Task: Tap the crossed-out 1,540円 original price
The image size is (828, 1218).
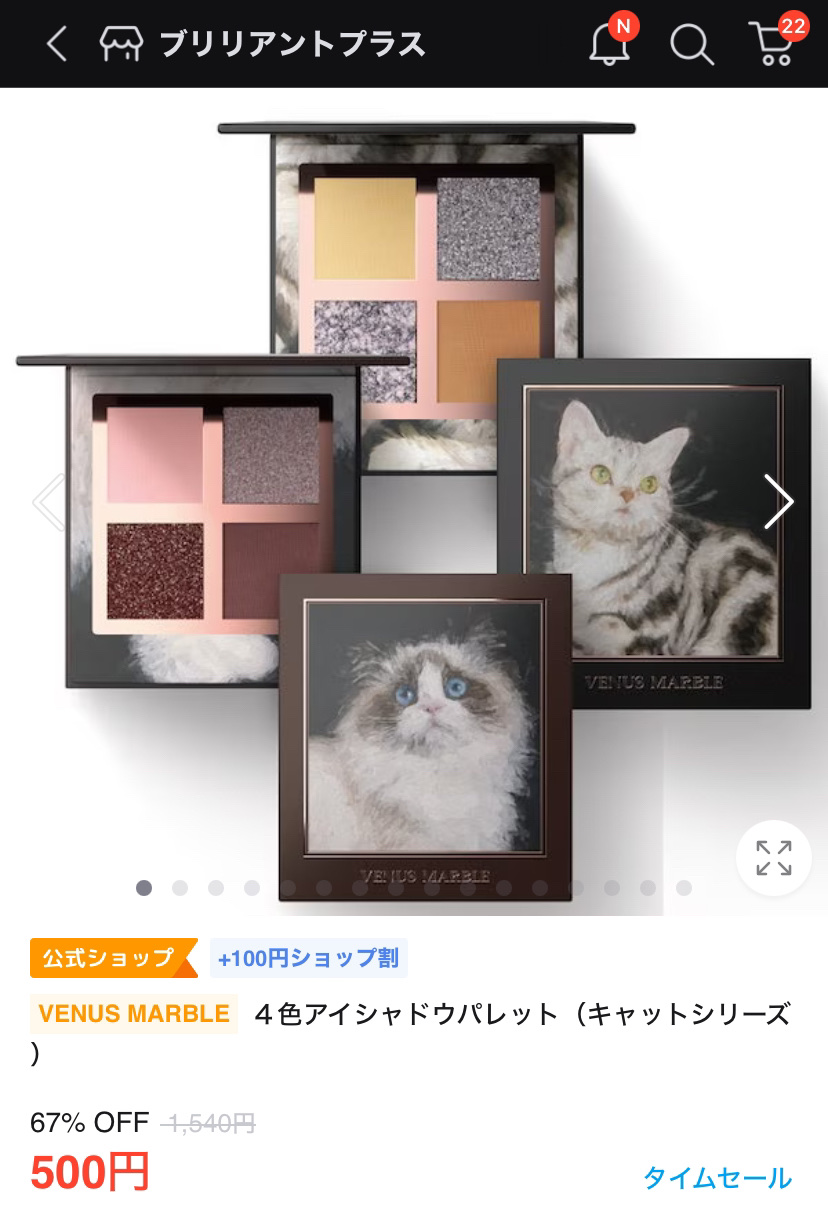Action: pyautogui.click(x=207, y=1122)
